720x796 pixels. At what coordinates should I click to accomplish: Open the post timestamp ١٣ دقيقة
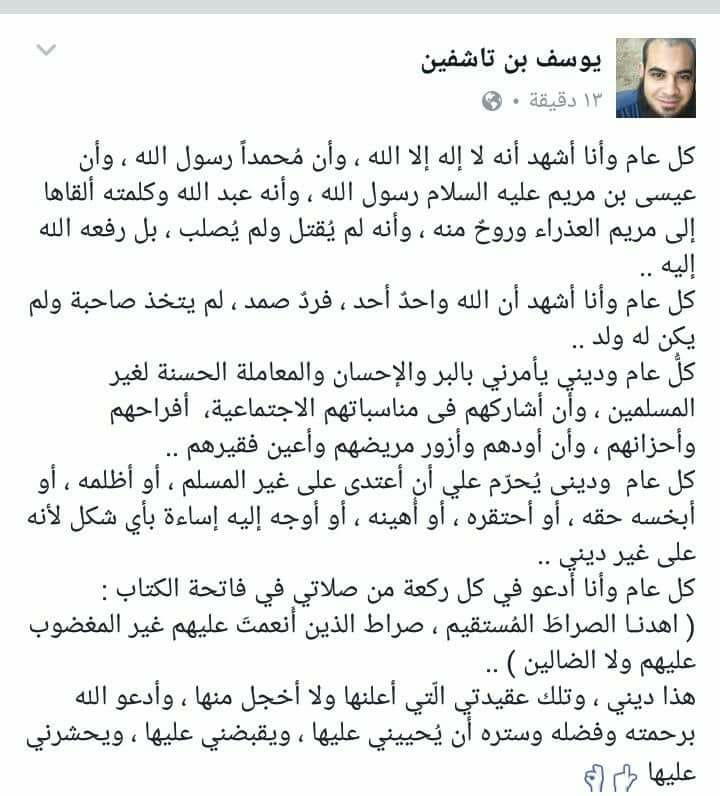[x=565, y=101]
